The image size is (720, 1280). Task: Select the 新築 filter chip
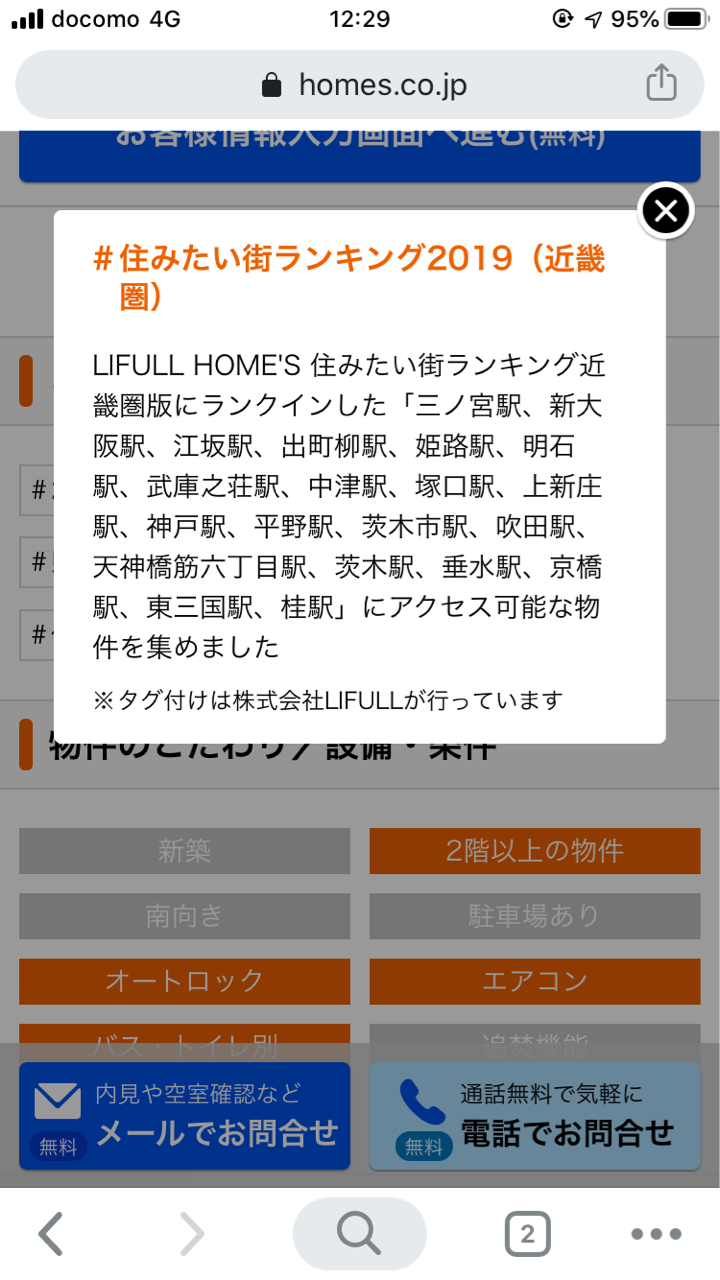click(184, 851)
